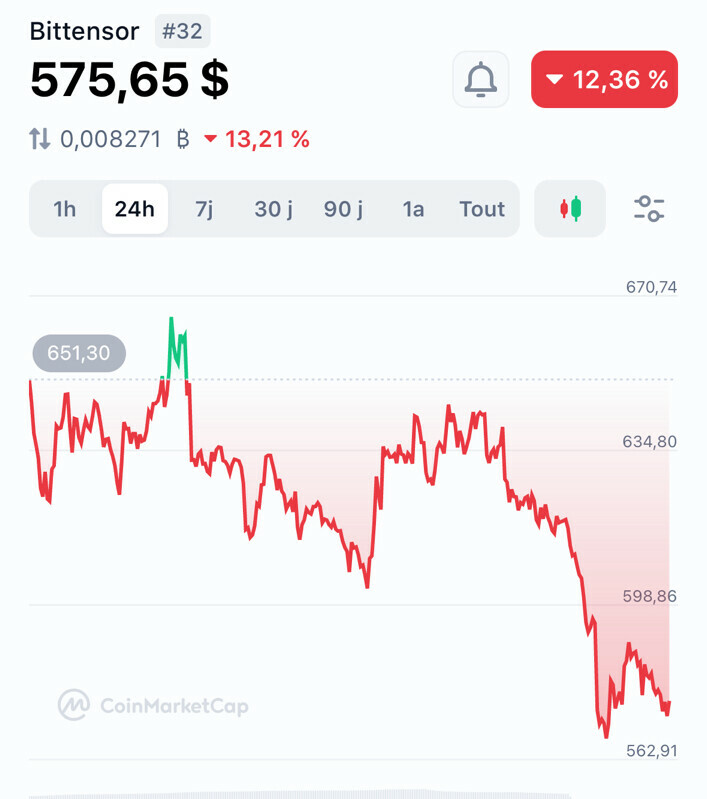707x799 pixels.
Task: Open the price alert bell
Action: click(481, 79)
